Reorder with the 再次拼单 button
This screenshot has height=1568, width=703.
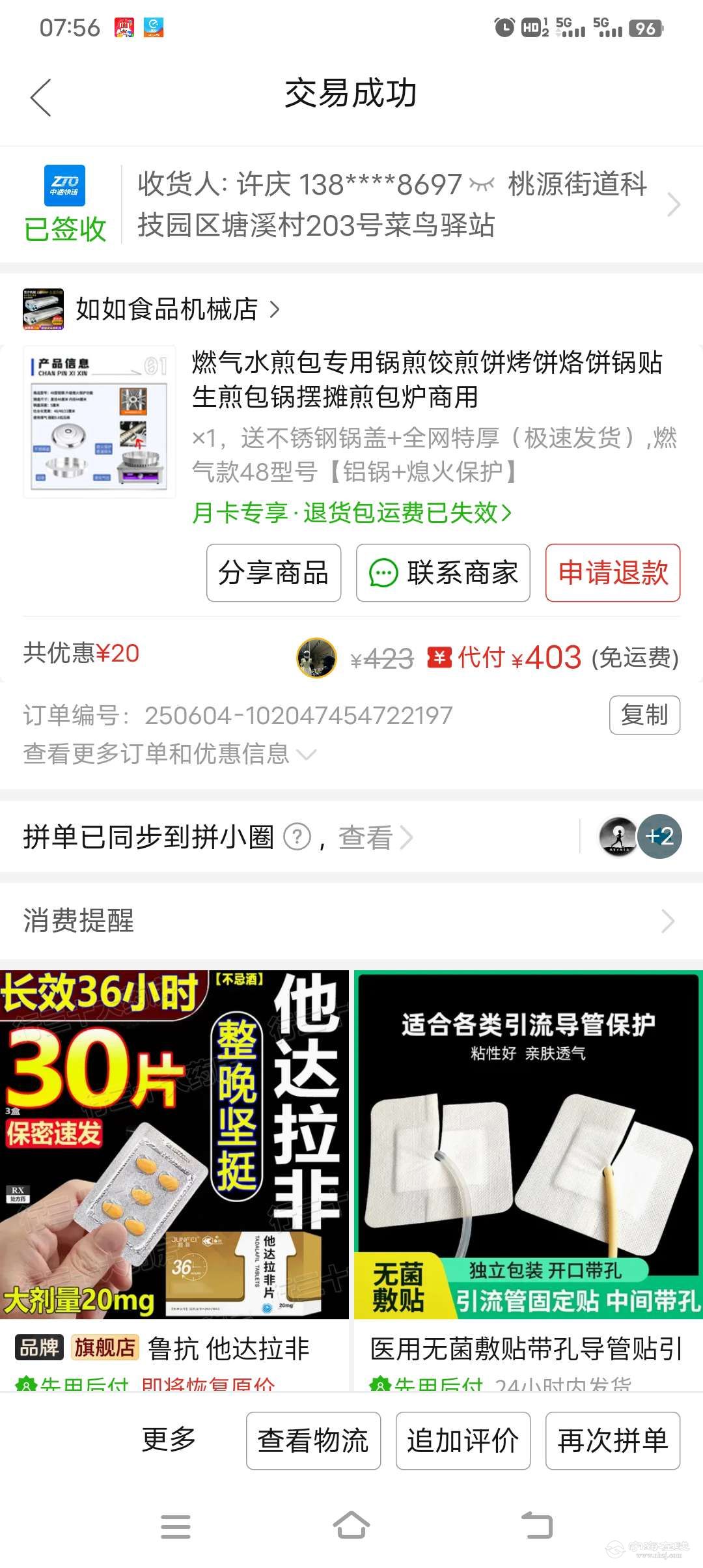coord(613,1440)
